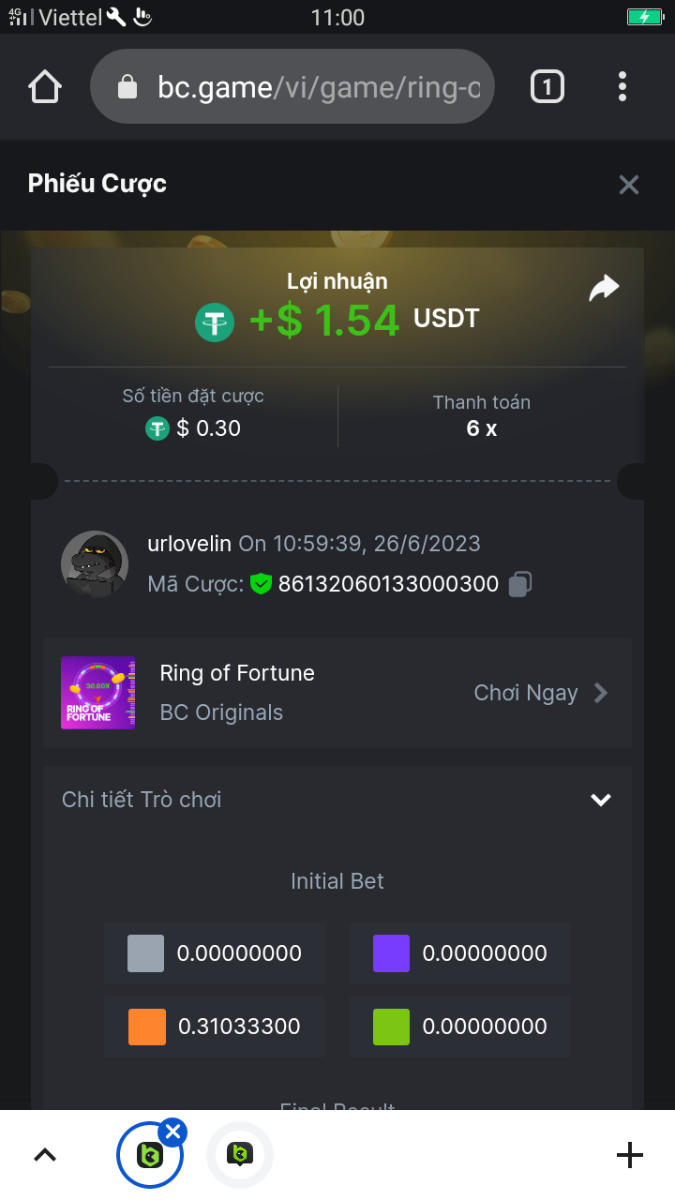The width and height of the screenshot is (675, 1200).
Task: Open the tab switcher showing 1 tab
Action: tap(546, 87)
